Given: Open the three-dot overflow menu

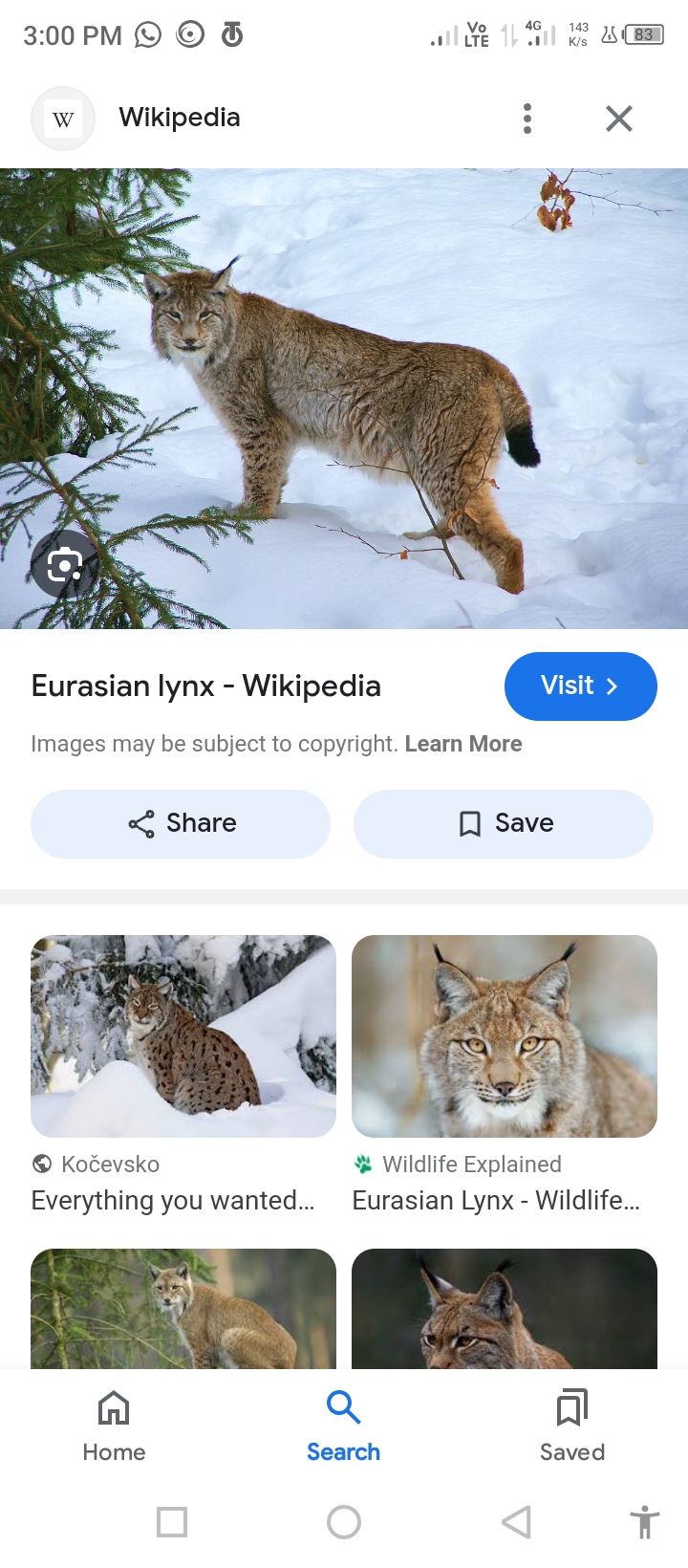Looking at the screenshot, I should tap(527, 119).
